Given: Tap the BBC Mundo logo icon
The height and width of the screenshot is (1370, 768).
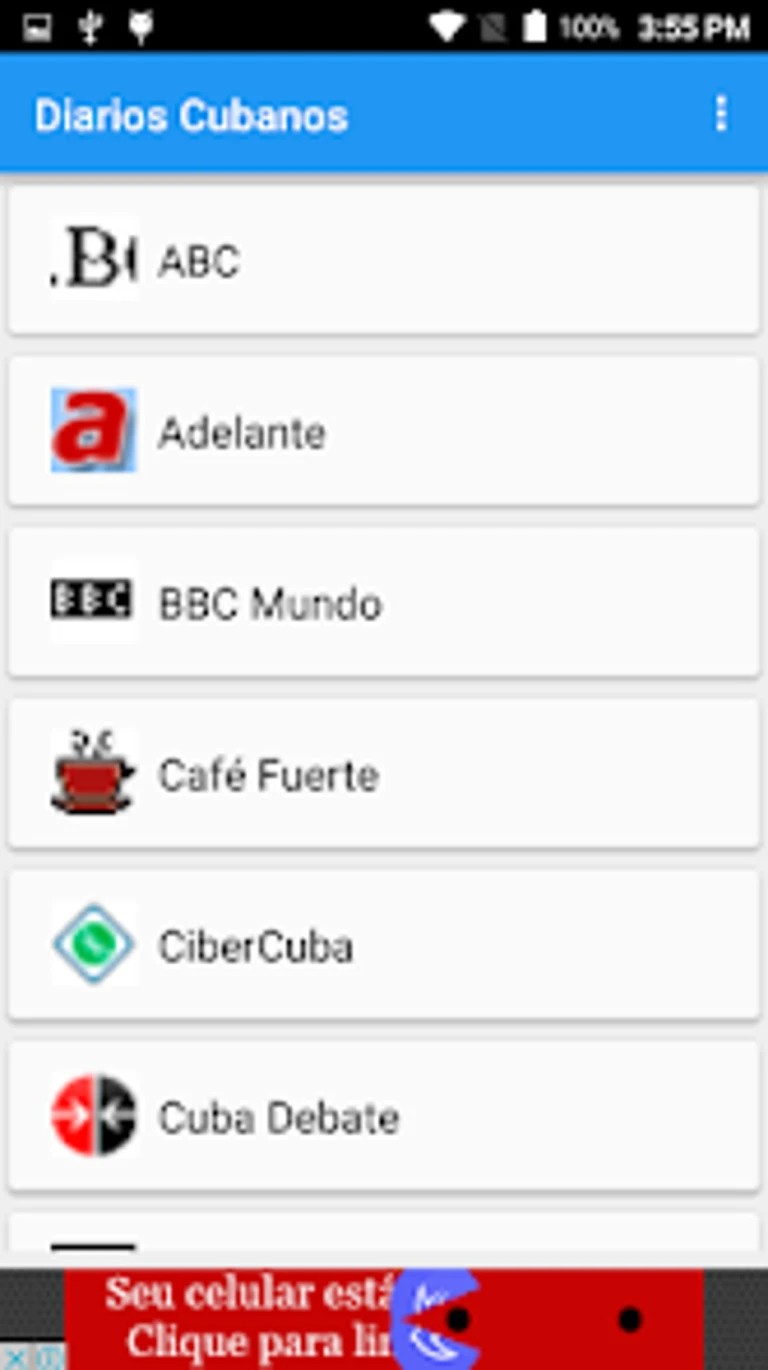Looking at the screenshot, I should (x=93, y=603).
